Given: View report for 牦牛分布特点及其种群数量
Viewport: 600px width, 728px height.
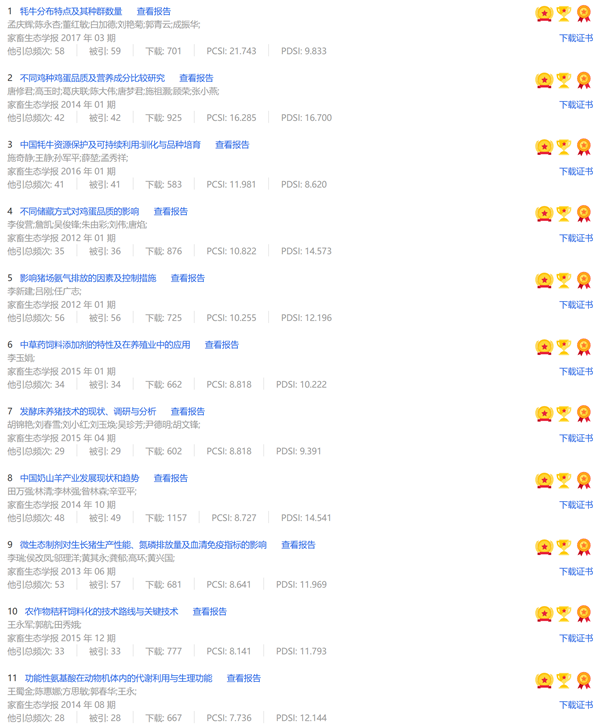Looking at the screenshot, I should [x=153, y=11].
